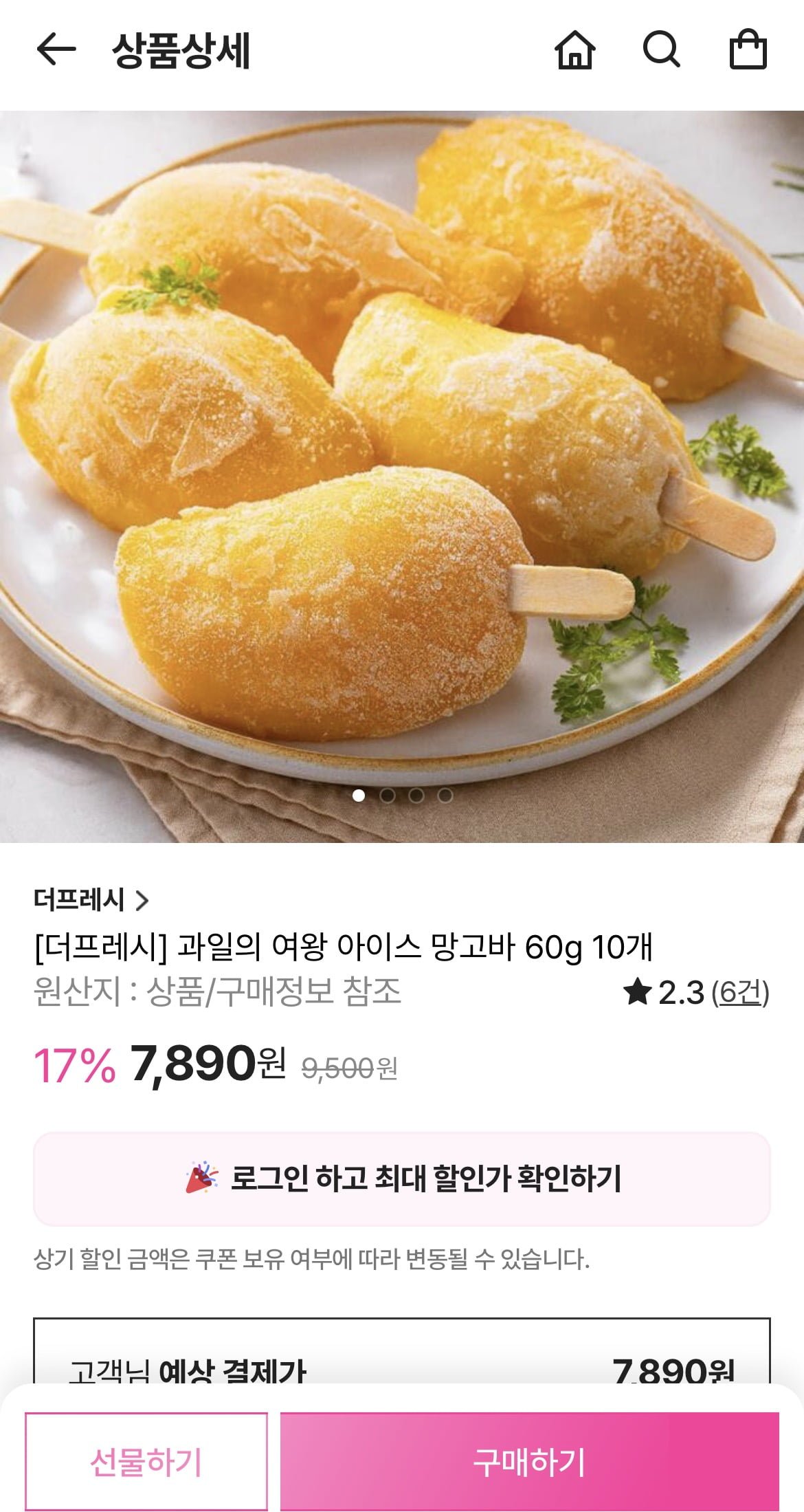Open the shopping bag cart

click(x=748, y=50)
